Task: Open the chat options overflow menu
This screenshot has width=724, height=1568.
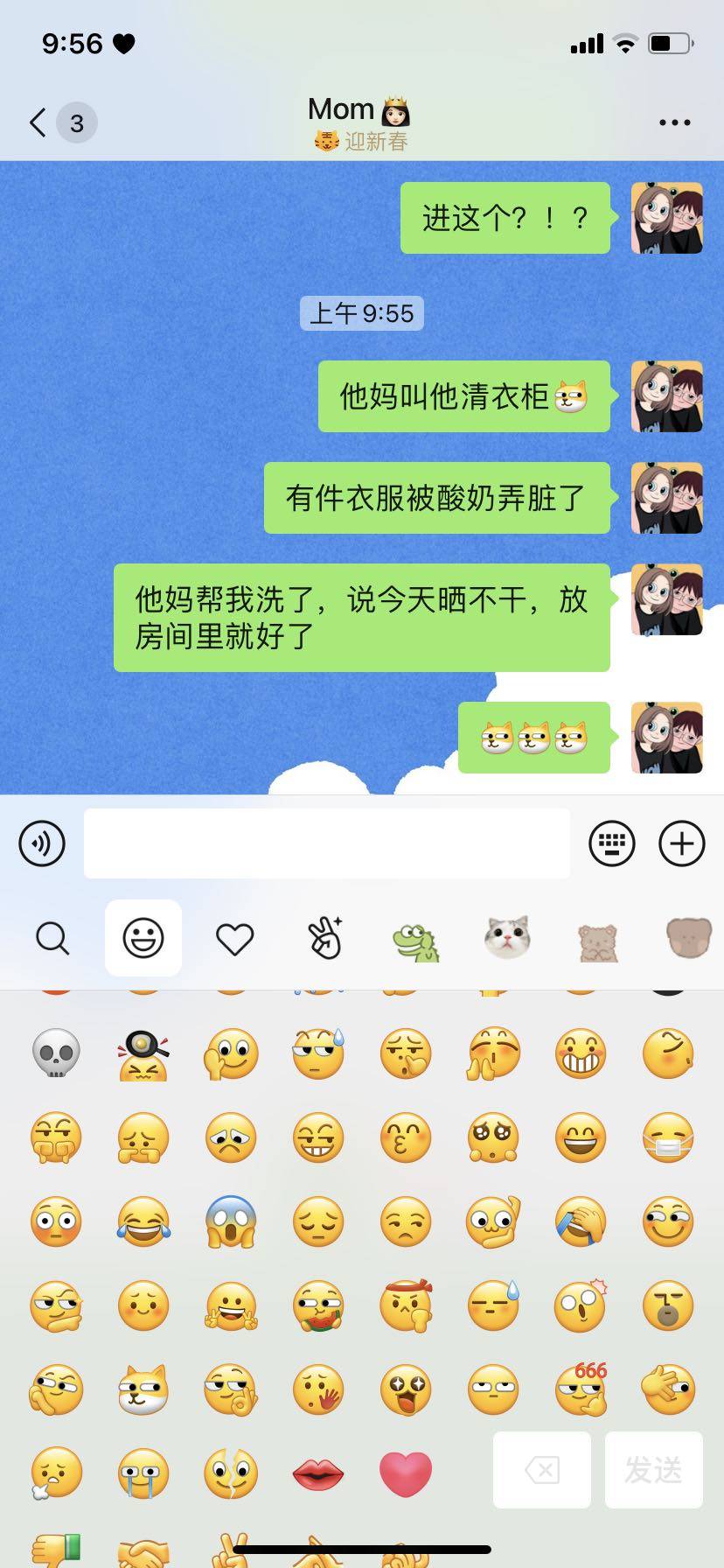Action: [x=674, y=122]
